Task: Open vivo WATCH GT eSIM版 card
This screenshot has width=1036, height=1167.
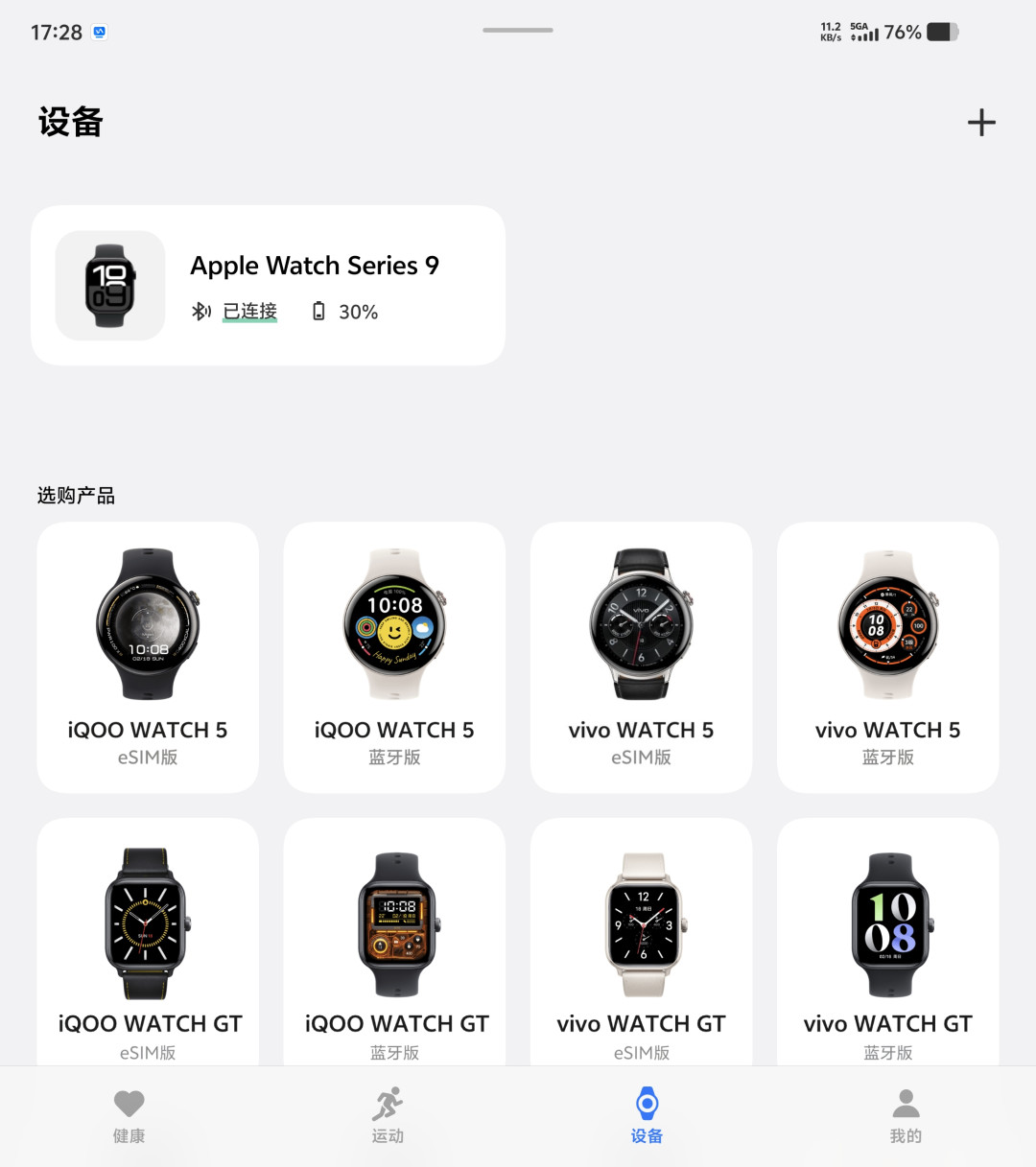Action: pyautogui.click(x=641, y=942)
